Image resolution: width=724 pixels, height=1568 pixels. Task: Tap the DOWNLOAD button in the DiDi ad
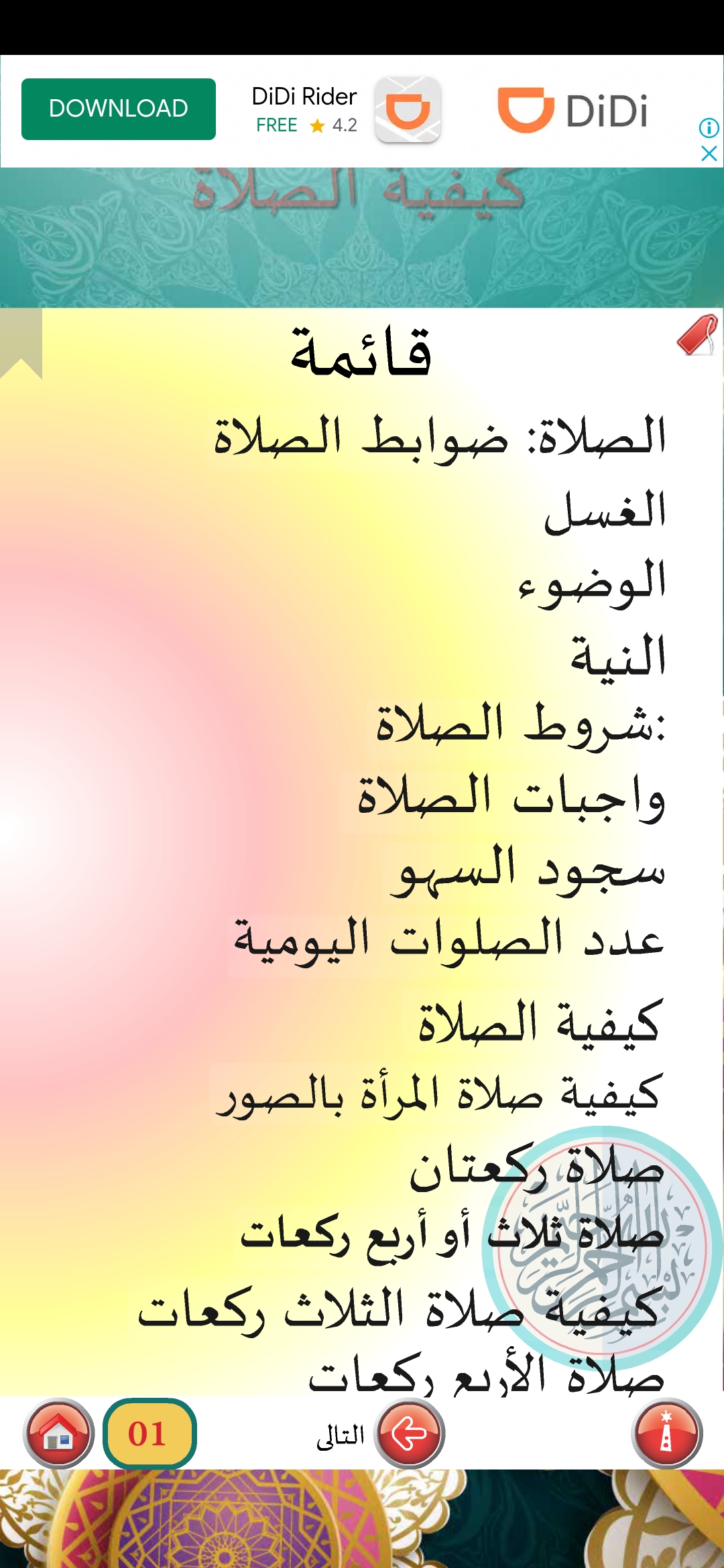pos(119,109)
